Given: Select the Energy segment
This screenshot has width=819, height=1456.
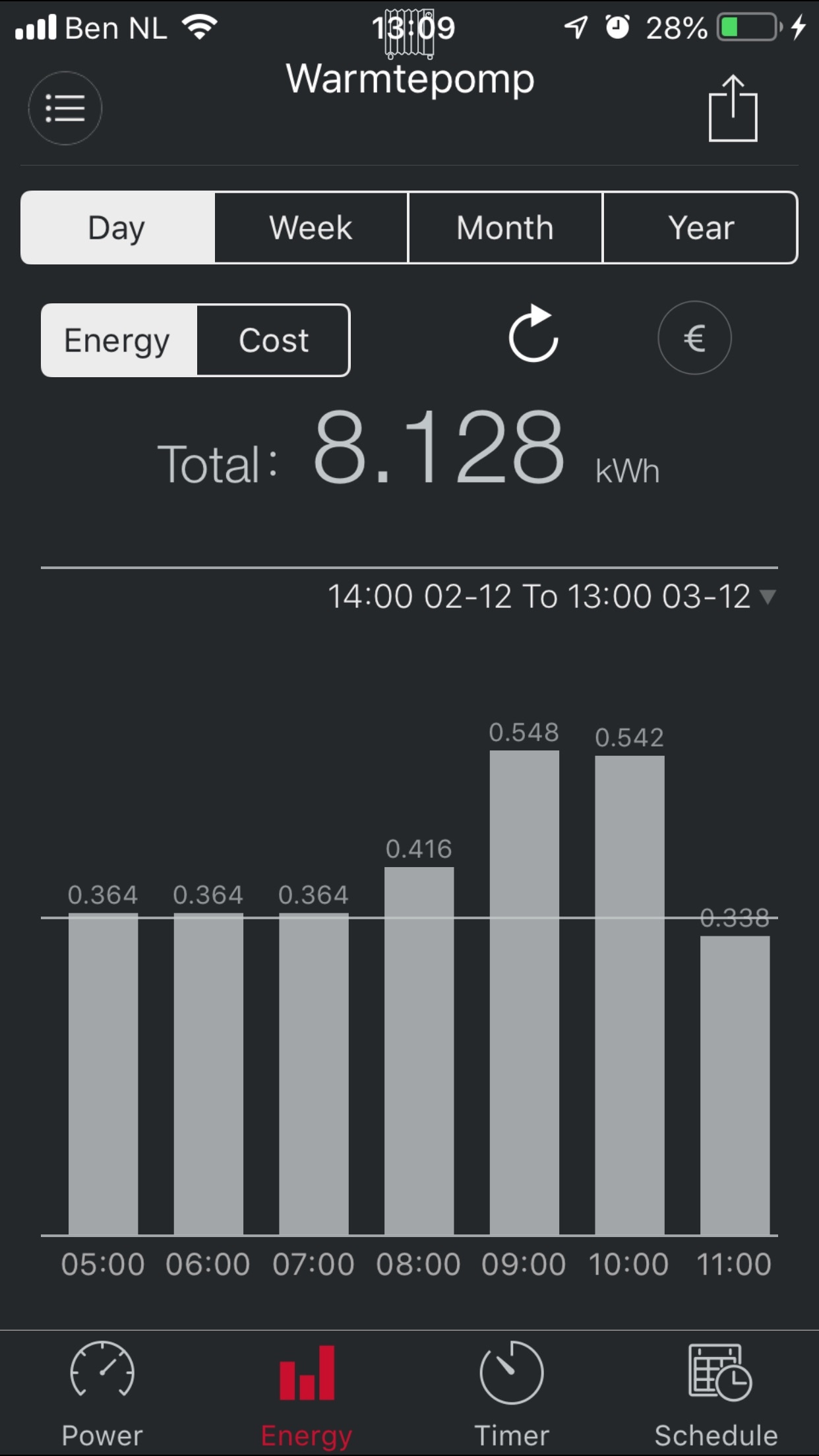Looking at the screenshot, I should pyautogui.click(x=119, y=340).
